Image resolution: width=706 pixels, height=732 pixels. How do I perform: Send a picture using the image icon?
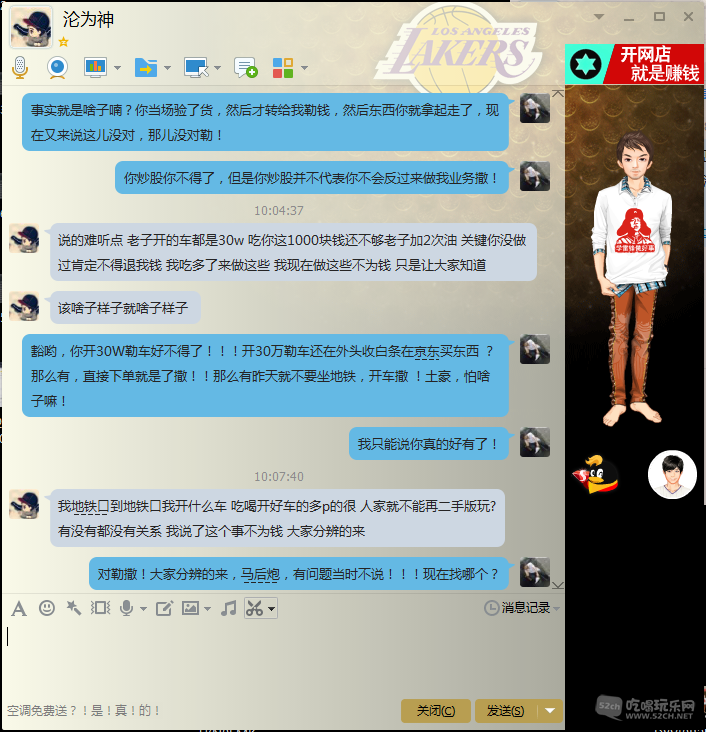pos(190,608)
